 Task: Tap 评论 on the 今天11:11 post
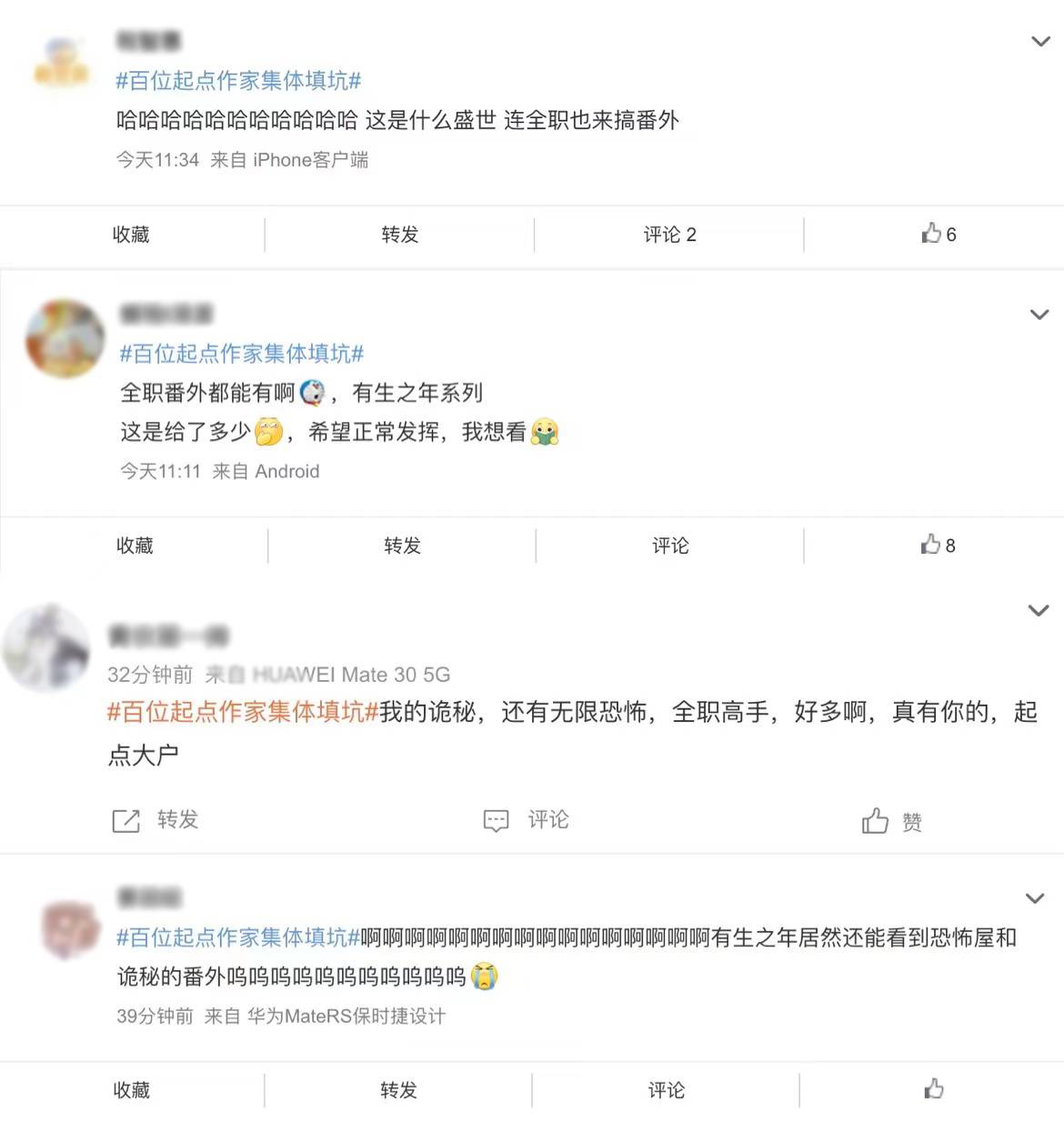point(670,546)
